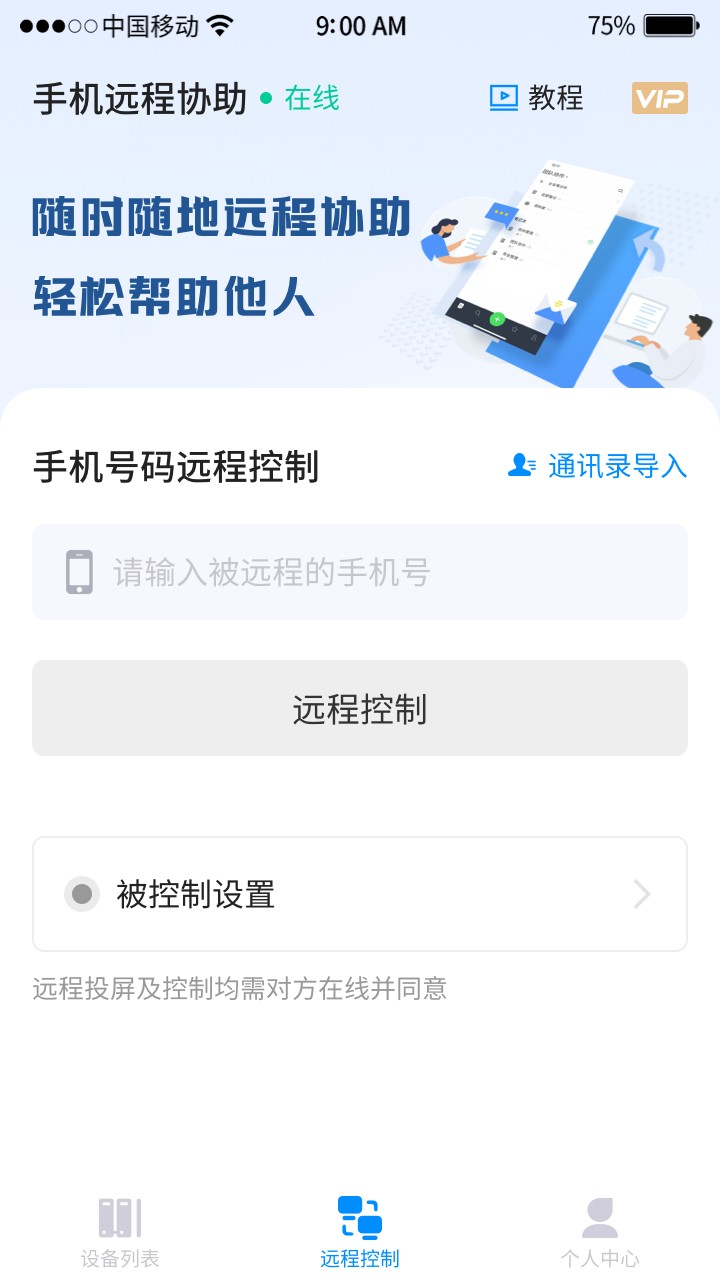Switch to the 设备列表 tab
The width and height of the screenshot is (720, 1280).
click(x=120, y=1230)
